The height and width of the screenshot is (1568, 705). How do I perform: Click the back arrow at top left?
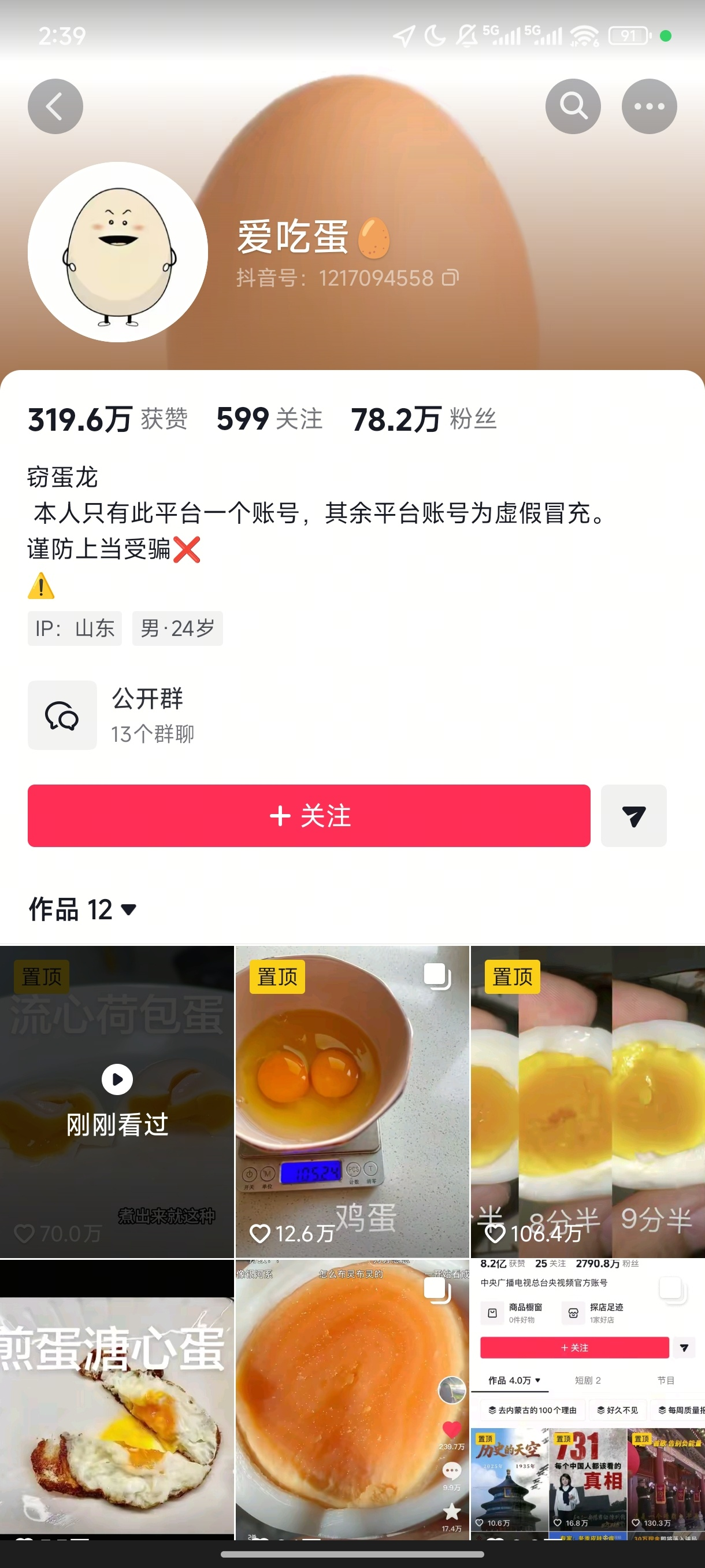click(55, 105)
